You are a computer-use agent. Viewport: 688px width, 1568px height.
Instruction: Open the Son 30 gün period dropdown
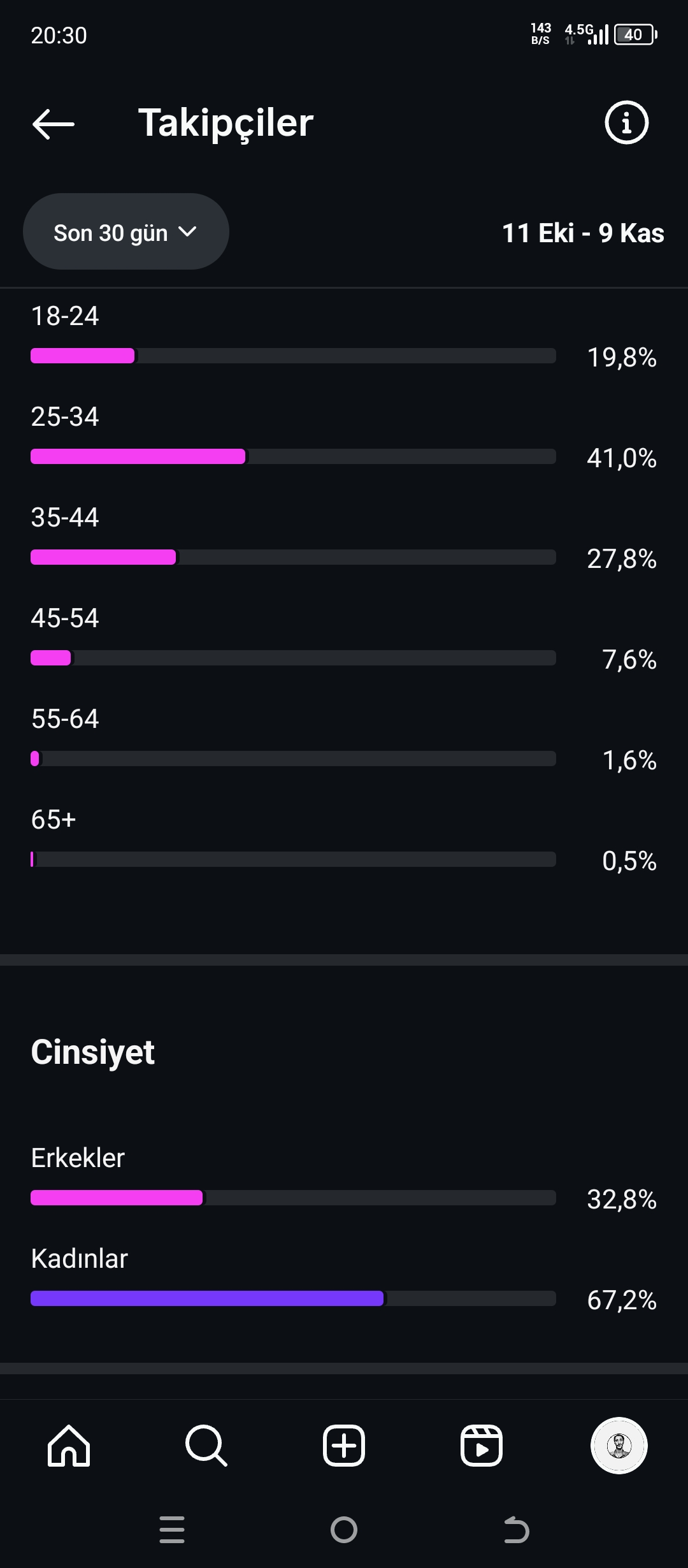(126, 232)
